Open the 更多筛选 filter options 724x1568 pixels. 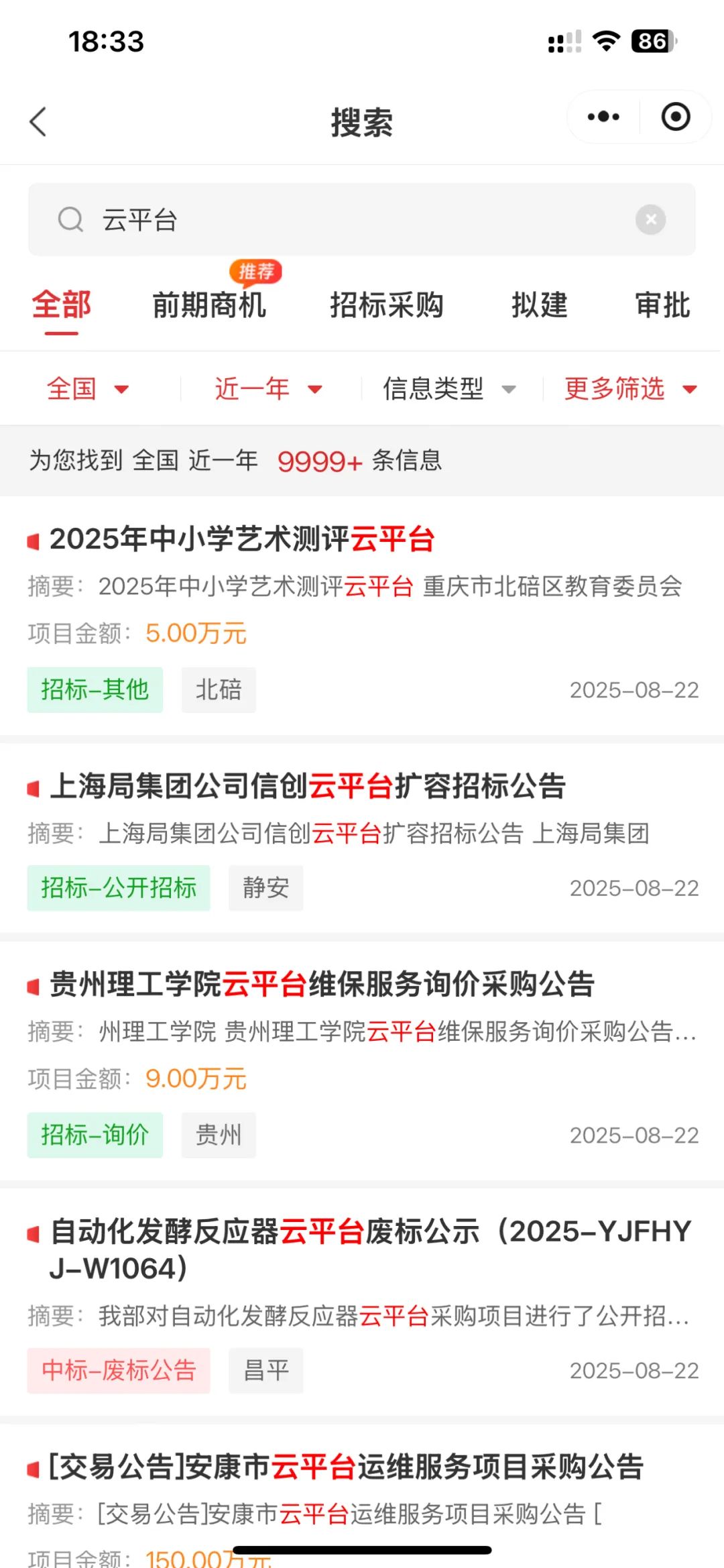(x=631, y=388)
